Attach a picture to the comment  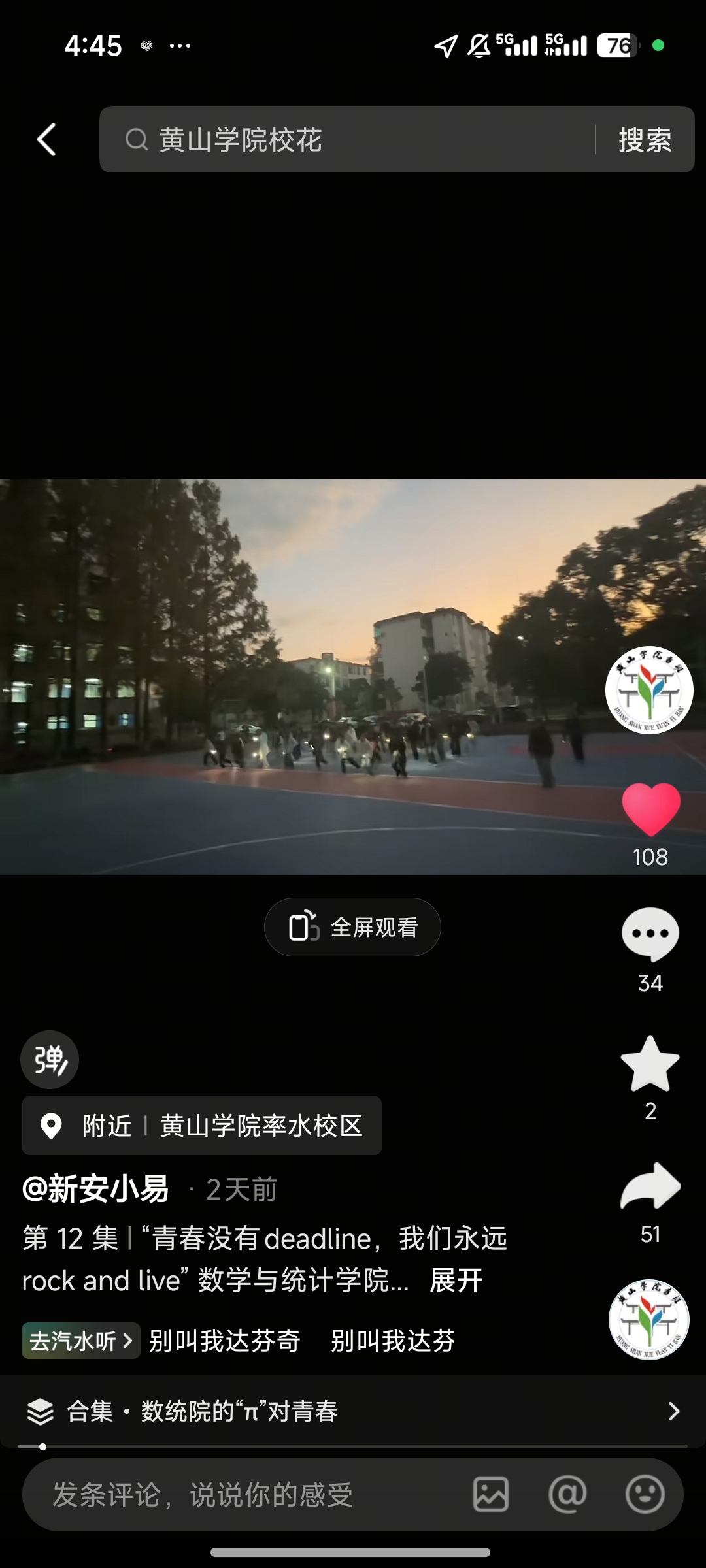491,1495
